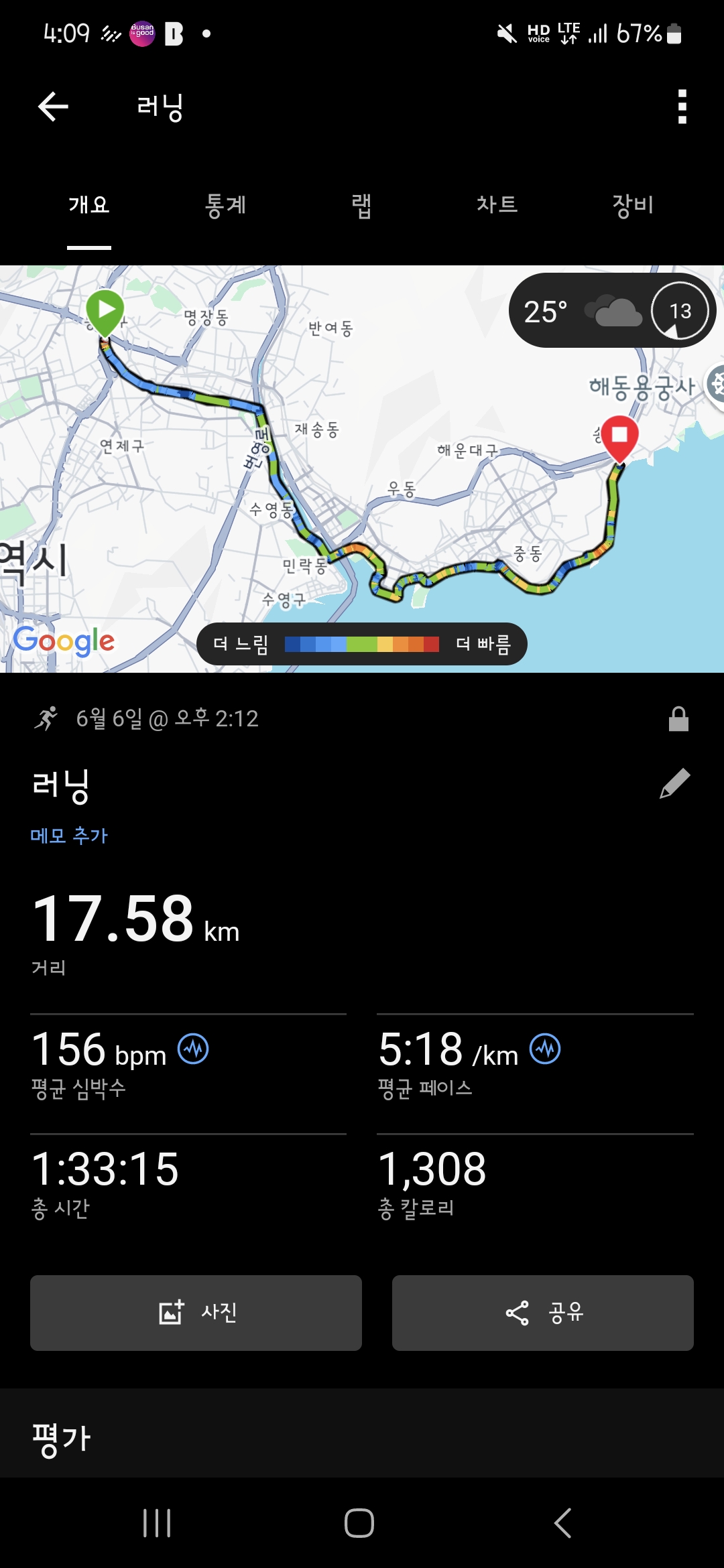724x1568 pixels.
Task: Open pace info icon next to 5:18 /km
Action: pos(545,1049)
